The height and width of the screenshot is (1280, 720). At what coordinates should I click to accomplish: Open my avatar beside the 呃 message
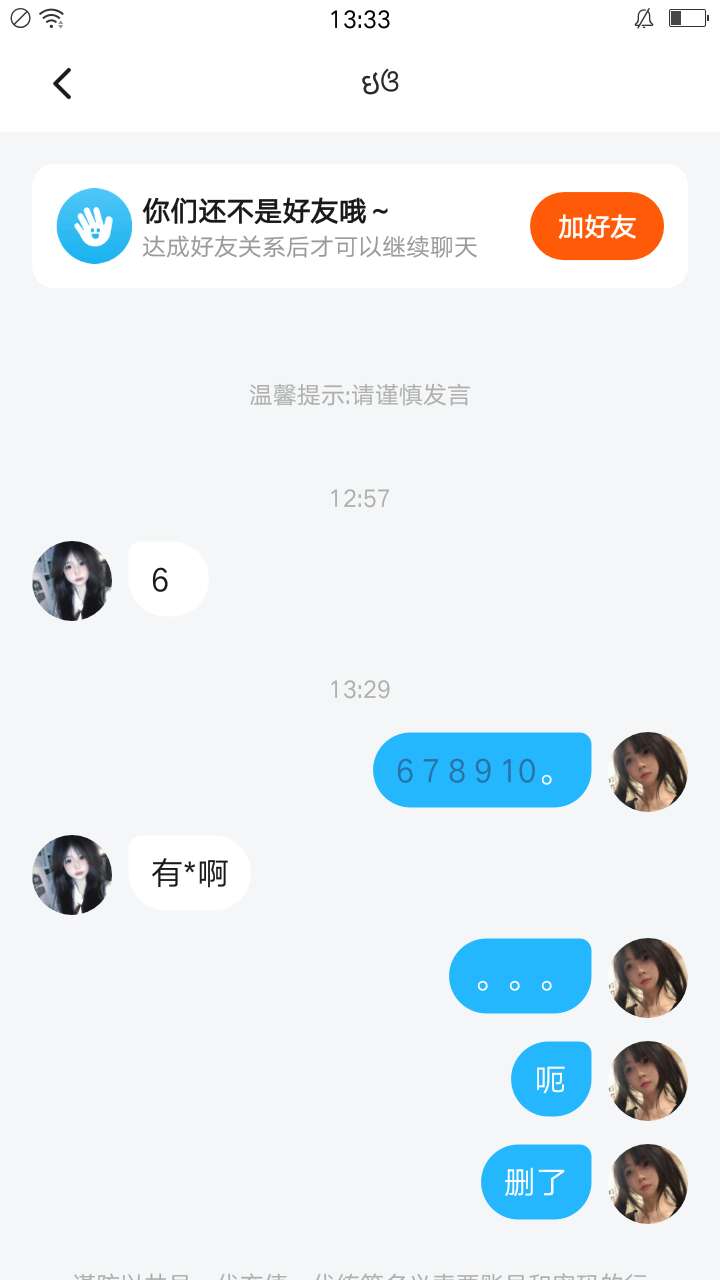[x=649, y=1080]
